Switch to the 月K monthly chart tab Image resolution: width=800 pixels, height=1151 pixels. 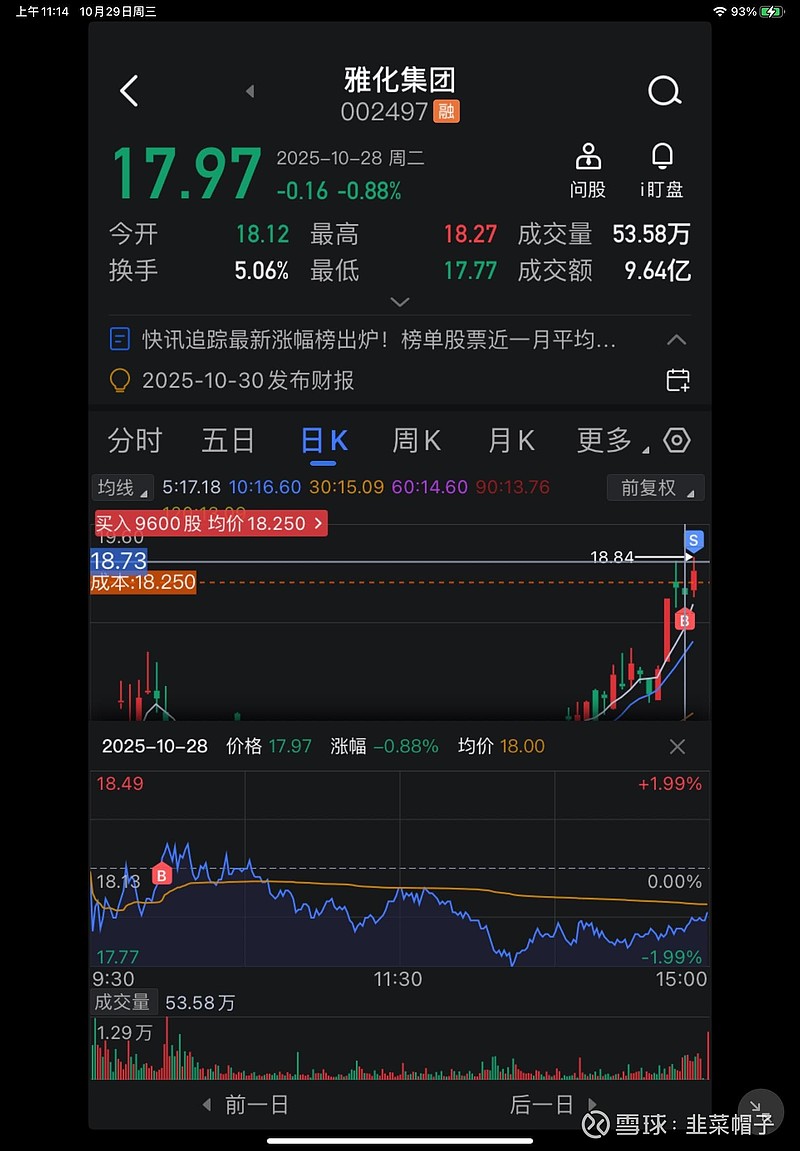(511, 440)
